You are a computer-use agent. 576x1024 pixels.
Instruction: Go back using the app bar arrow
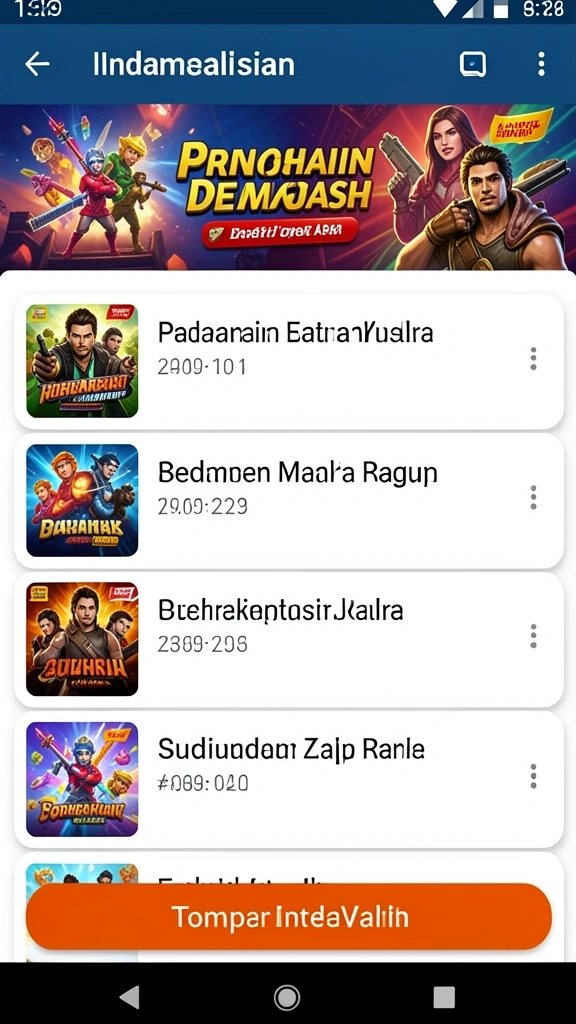click(37, 64)
